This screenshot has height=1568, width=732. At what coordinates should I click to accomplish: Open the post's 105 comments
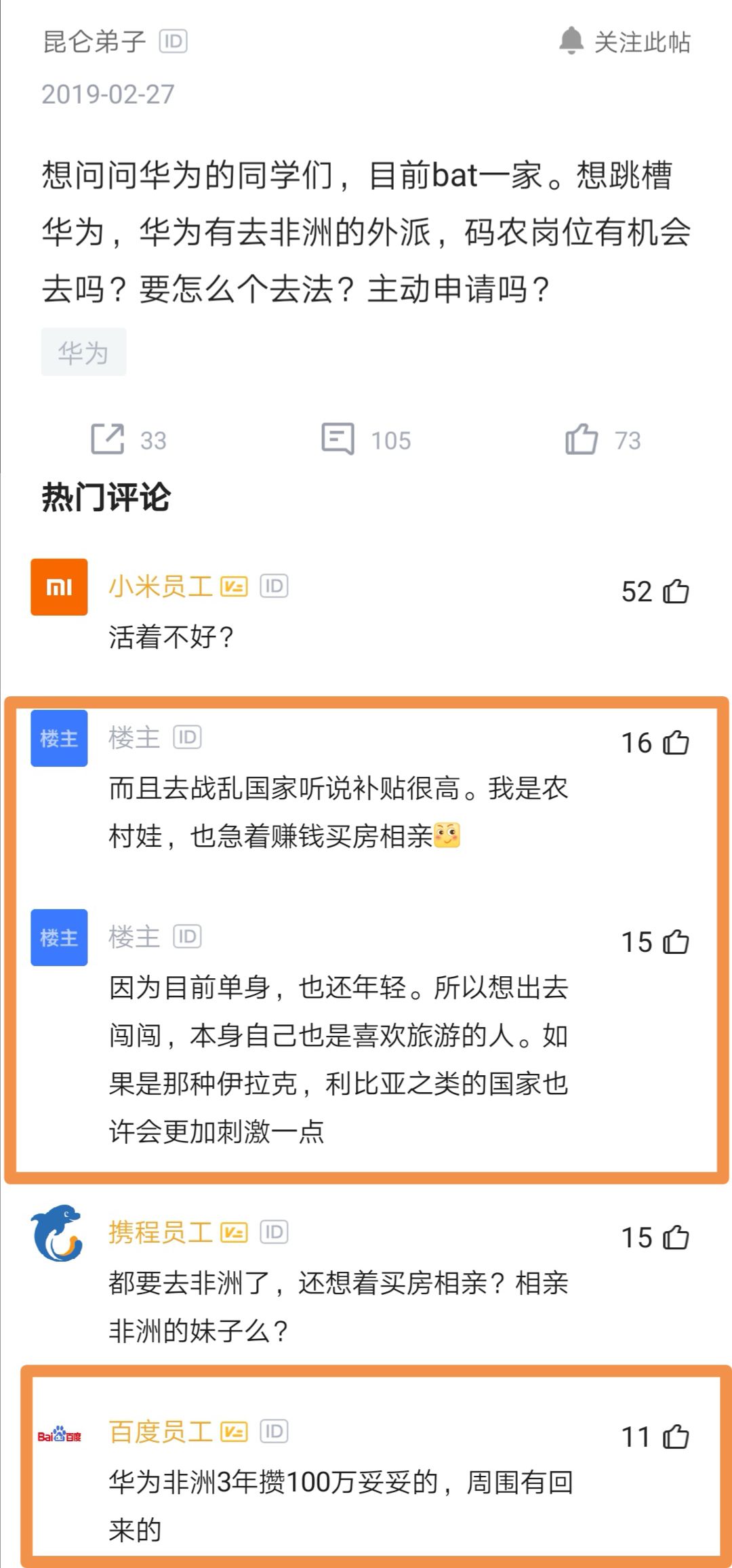click(x=366, y=439)
